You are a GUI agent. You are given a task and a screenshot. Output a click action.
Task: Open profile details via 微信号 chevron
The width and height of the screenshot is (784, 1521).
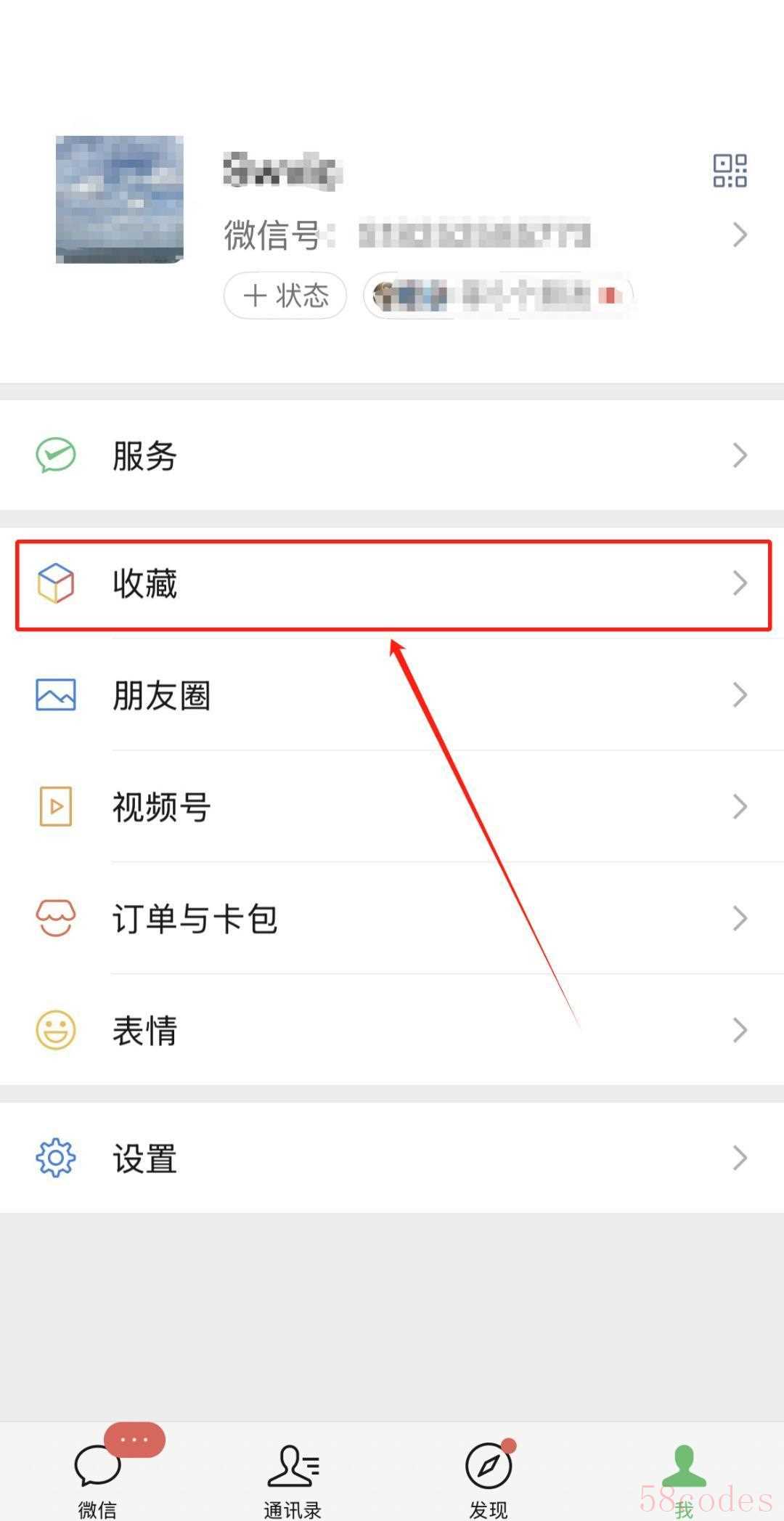coord(740,235)
